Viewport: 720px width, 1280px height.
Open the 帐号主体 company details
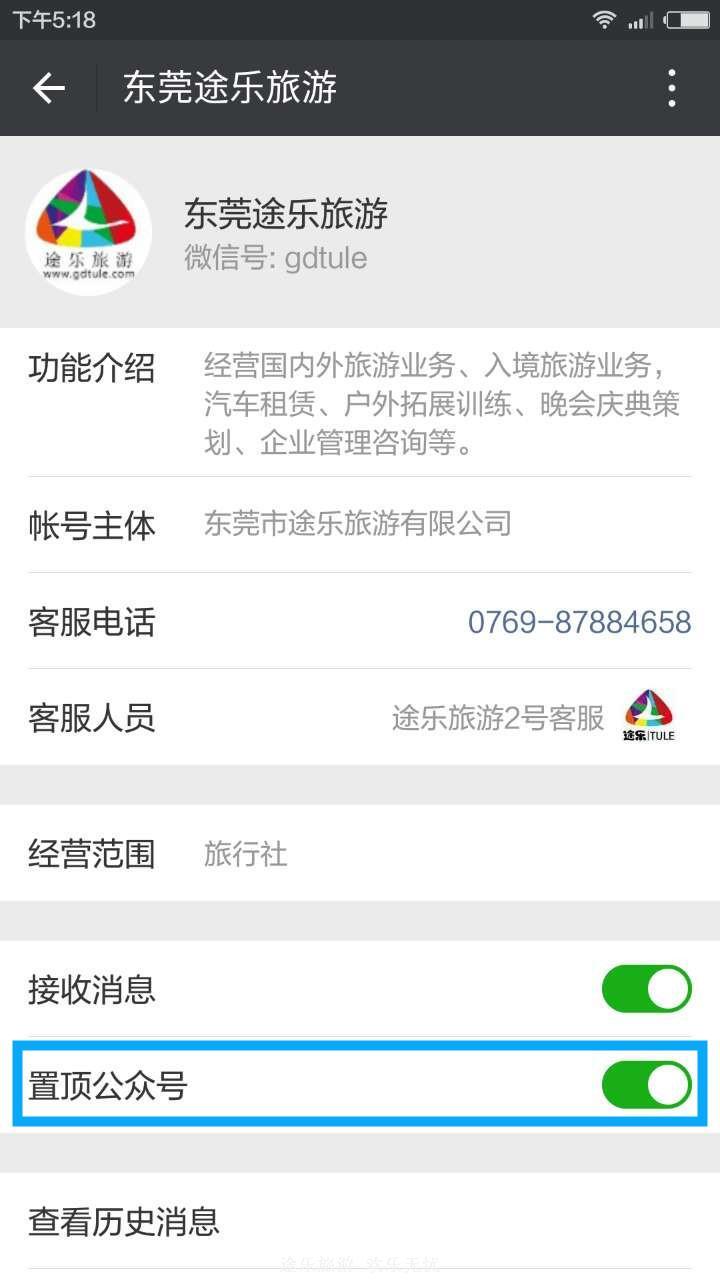(x=358, y=524)
